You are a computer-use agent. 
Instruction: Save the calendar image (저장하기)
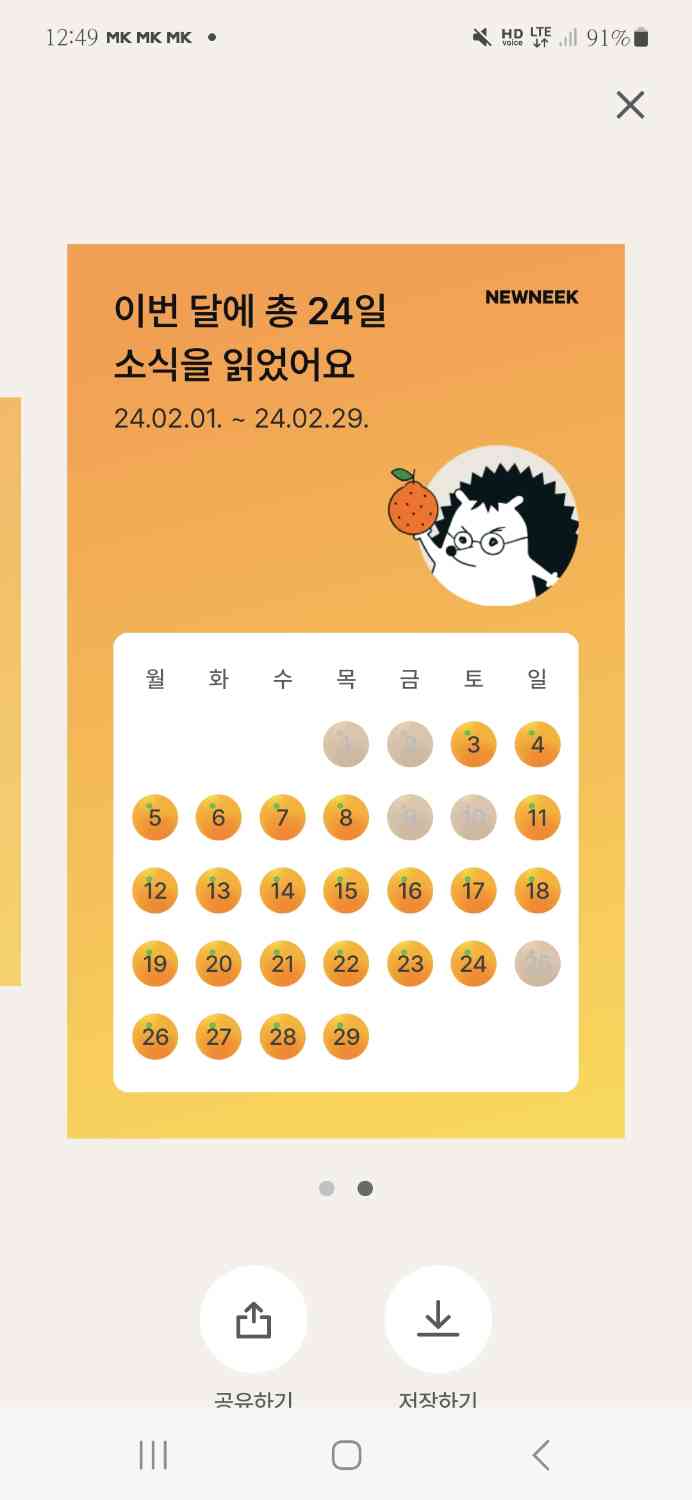438,1320
